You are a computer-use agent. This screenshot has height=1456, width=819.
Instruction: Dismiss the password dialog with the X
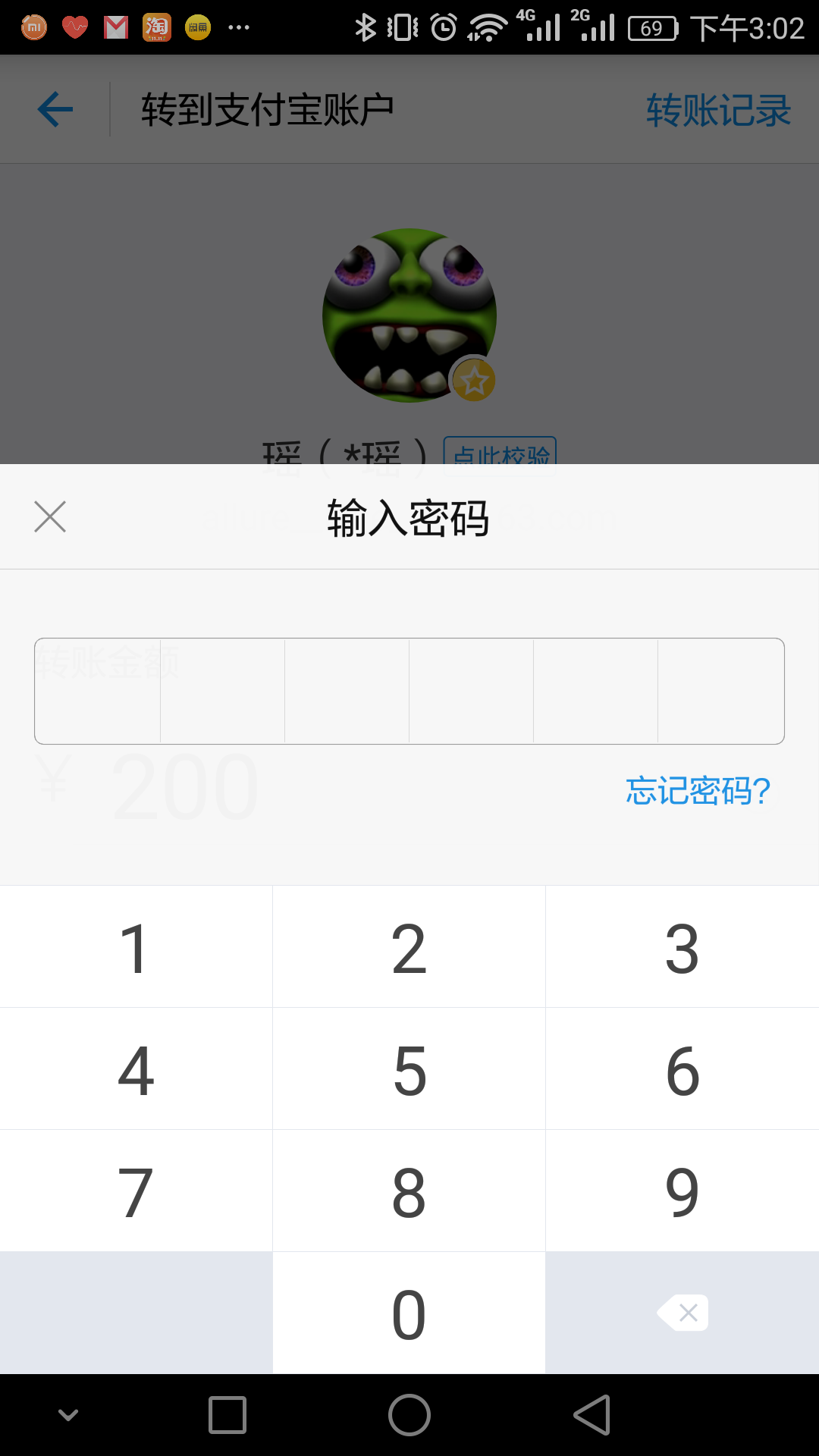[x=50, y=516]
